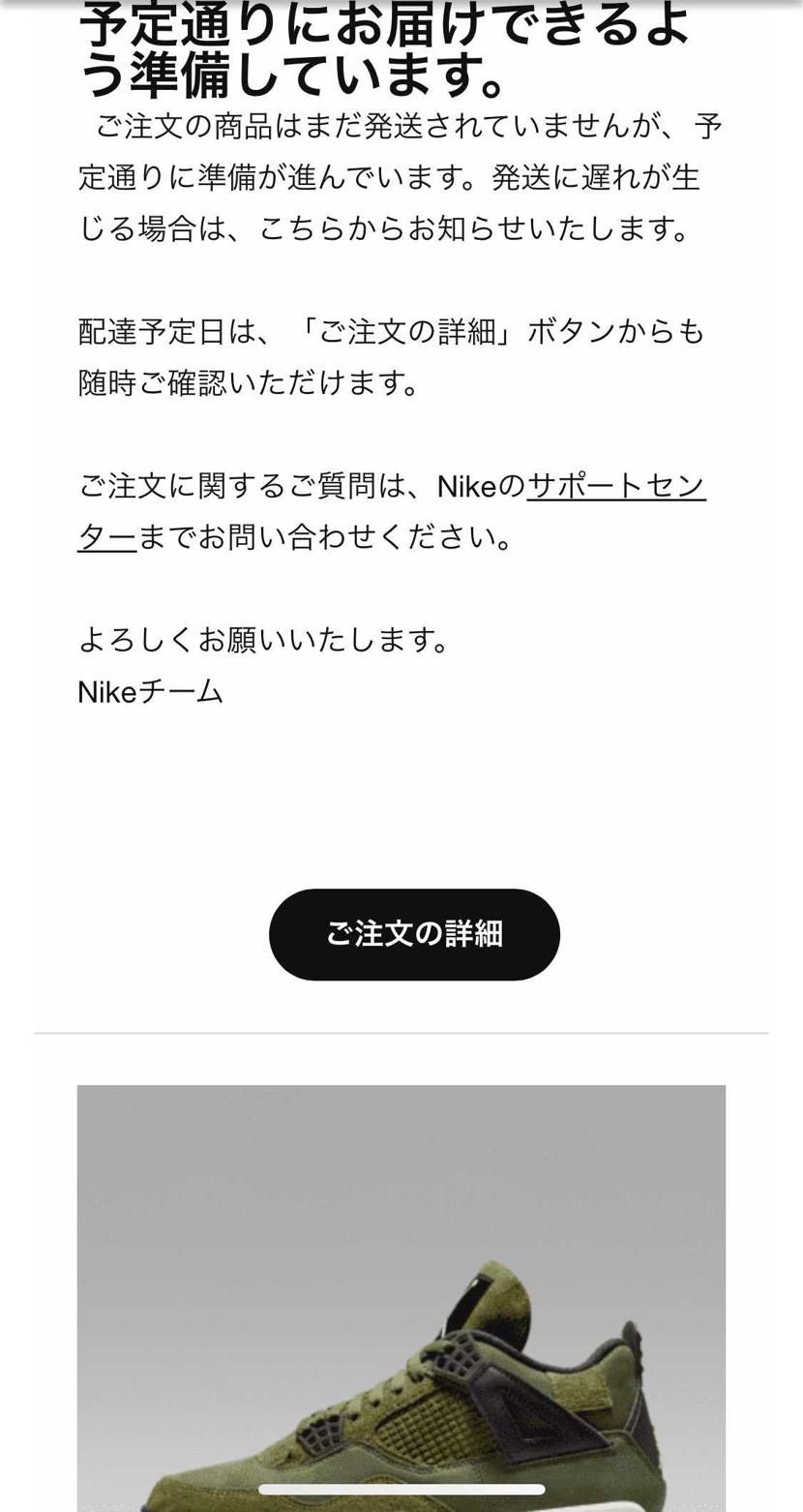Click the black button labeled ご注文の詳細
This screenshot has height=1512, width=803.
click(414, 934)
